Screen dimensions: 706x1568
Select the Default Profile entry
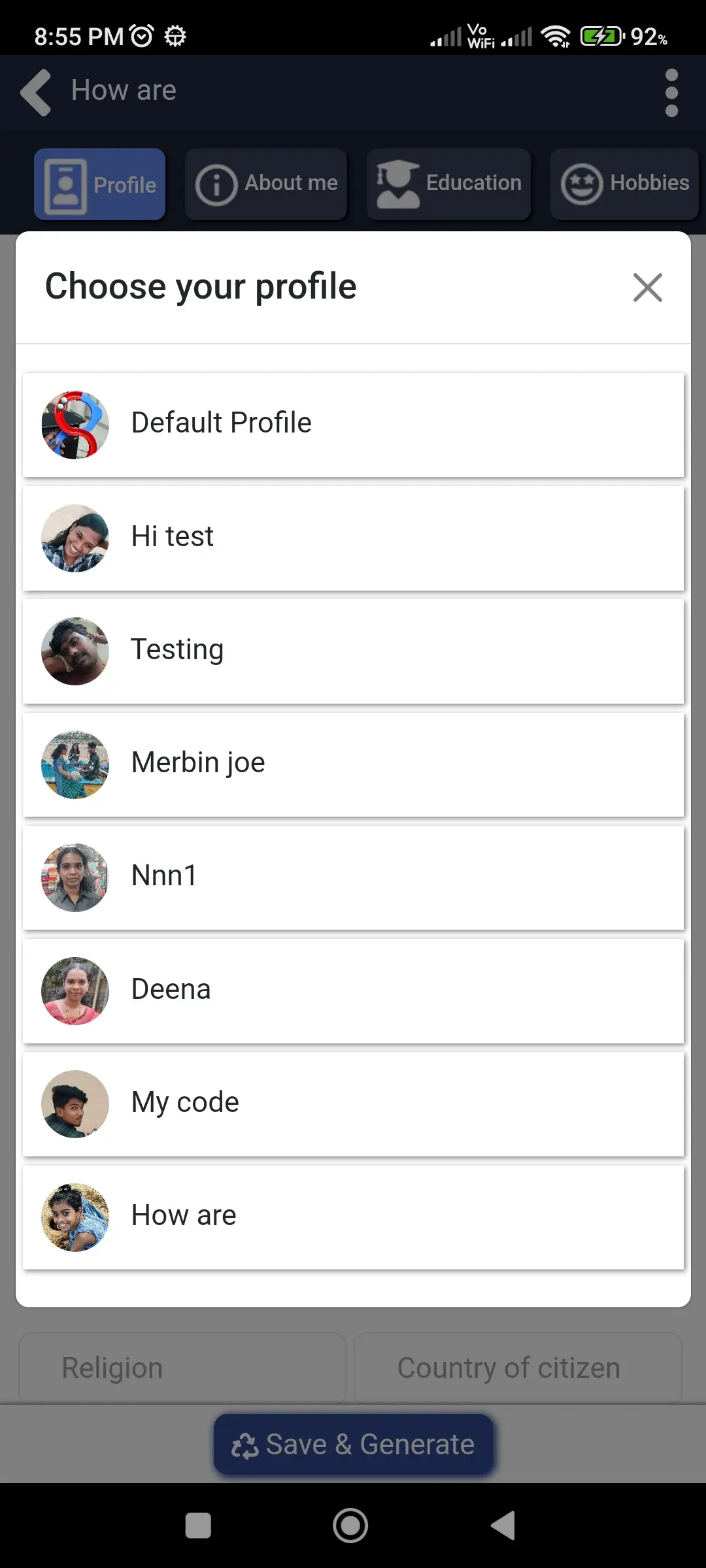point(353,423)
